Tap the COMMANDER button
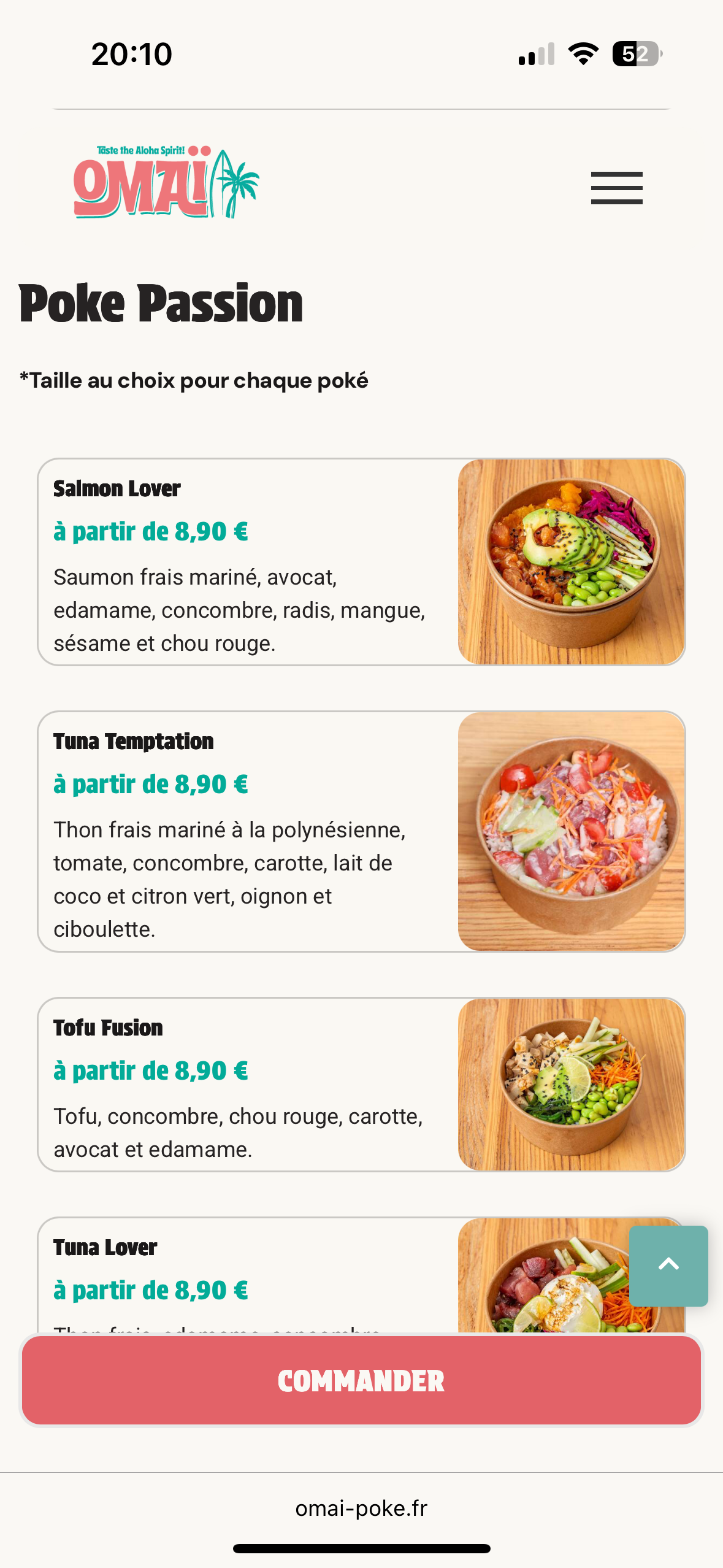This screenshot has height=1568, width=723. pyautogui.click(x=361, y=1380)
